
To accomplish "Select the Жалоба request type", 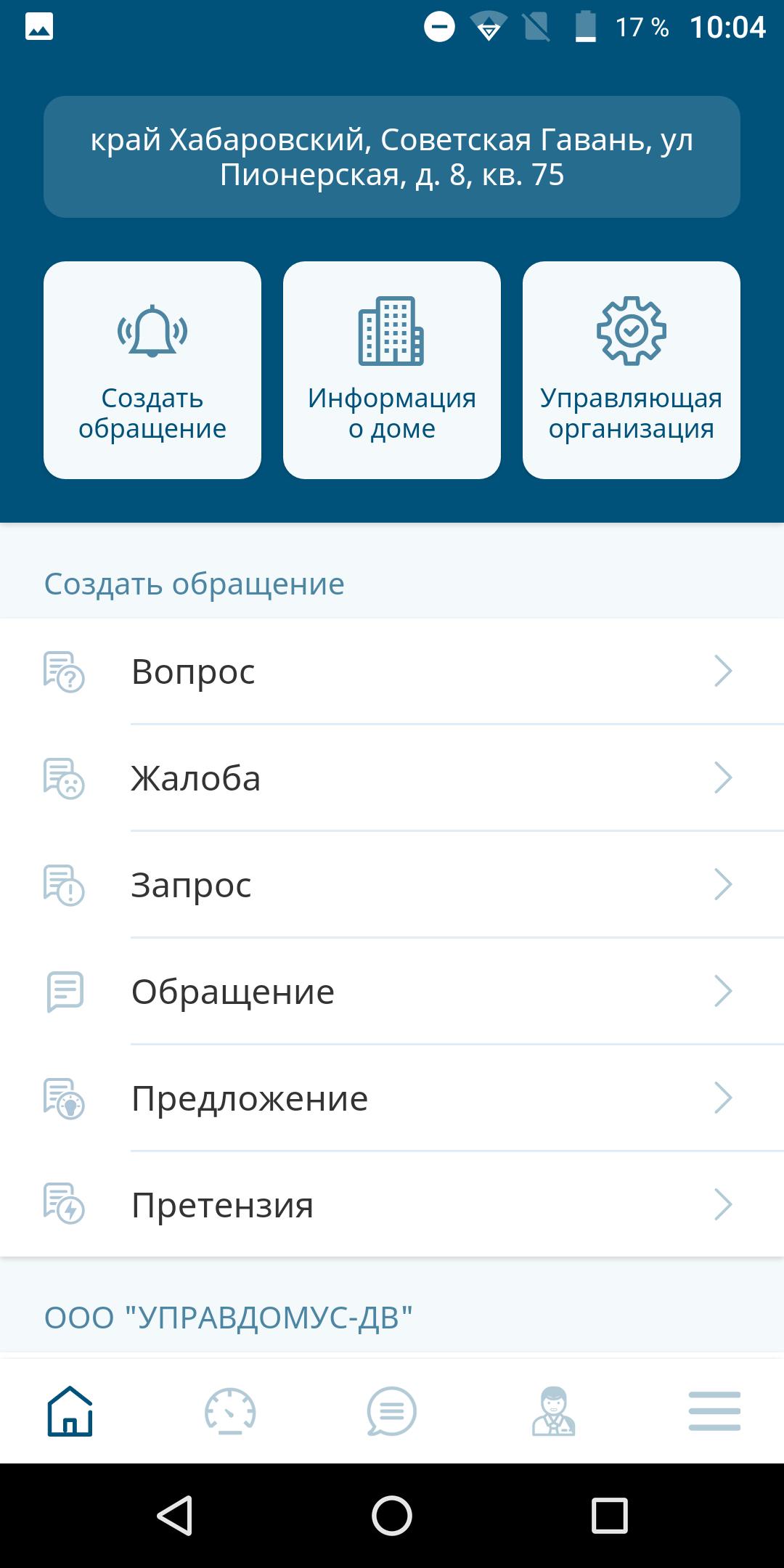I will click(392, 778).
